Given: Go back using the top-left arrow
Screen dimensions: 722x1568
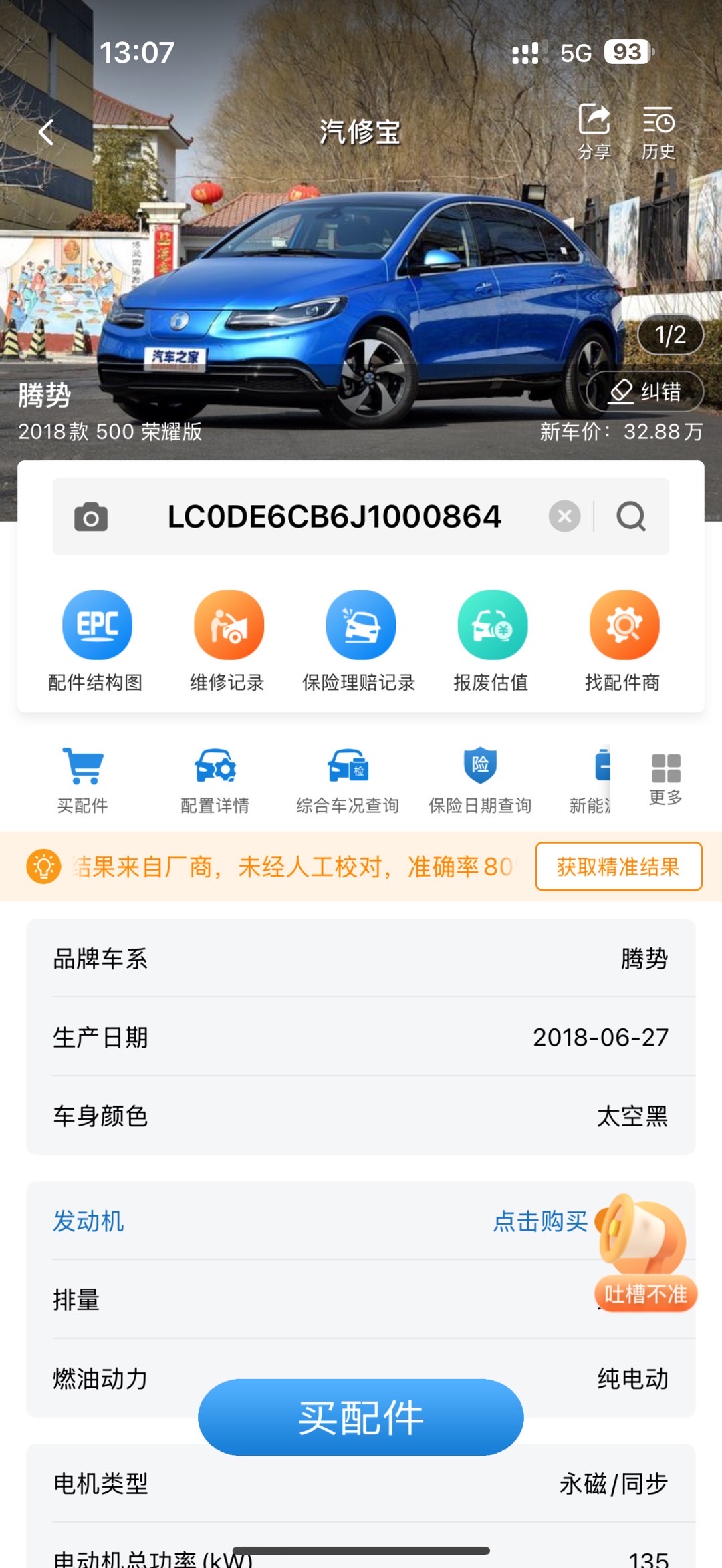Looking at the screenshot, I should coord(46,132).
